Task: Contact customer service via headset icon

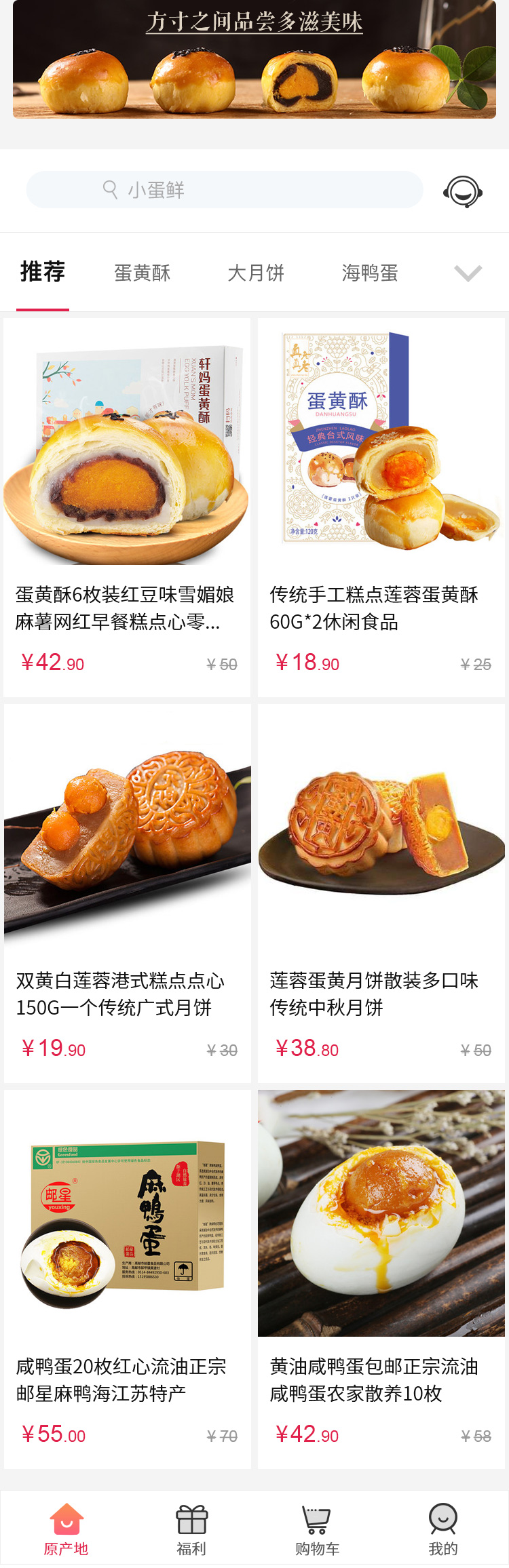Action: click(x=463, y=192)
